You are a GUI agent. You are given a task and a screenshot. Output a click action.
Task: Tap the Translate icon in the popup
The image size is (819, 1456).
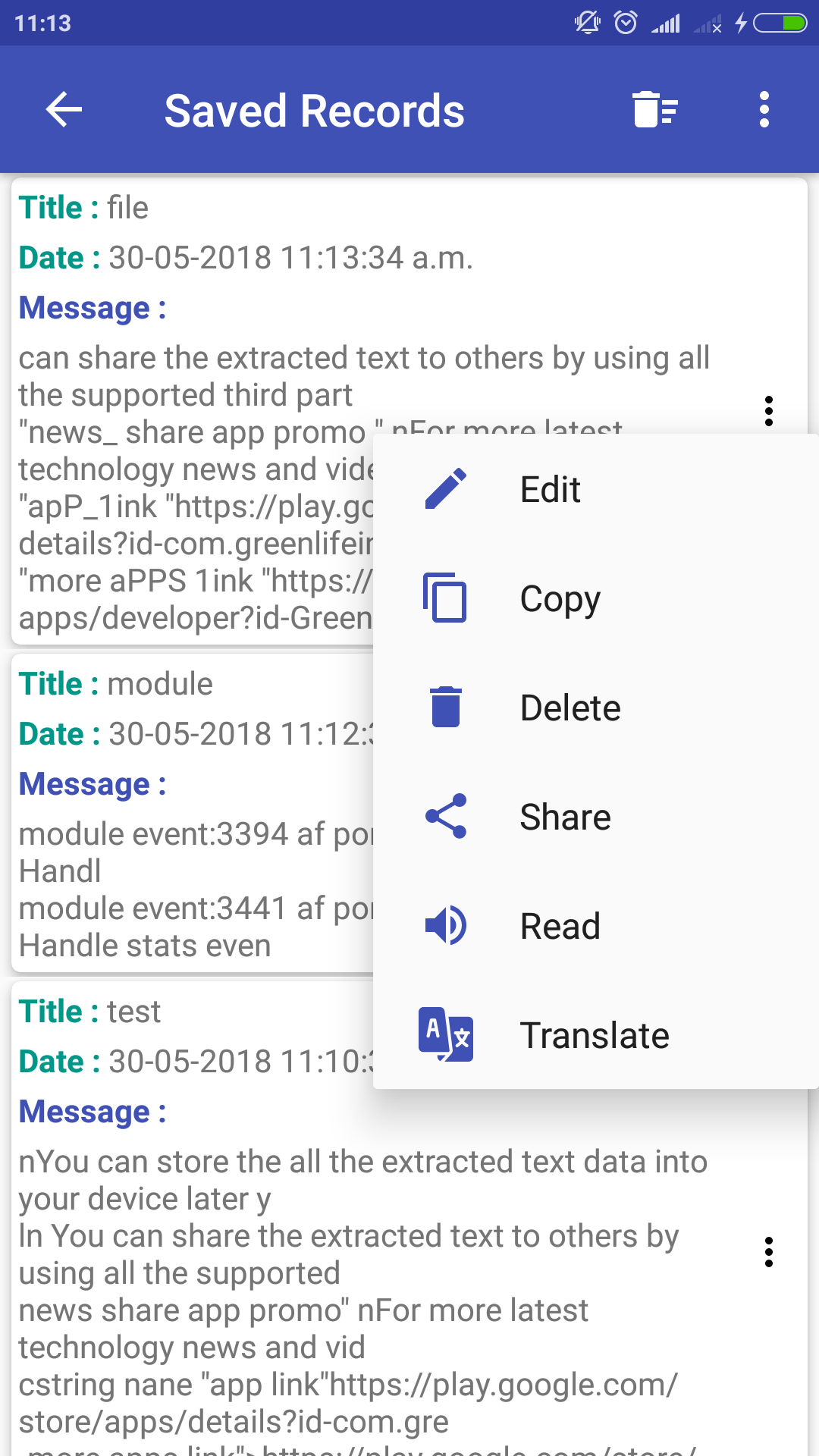point(446,1035)
